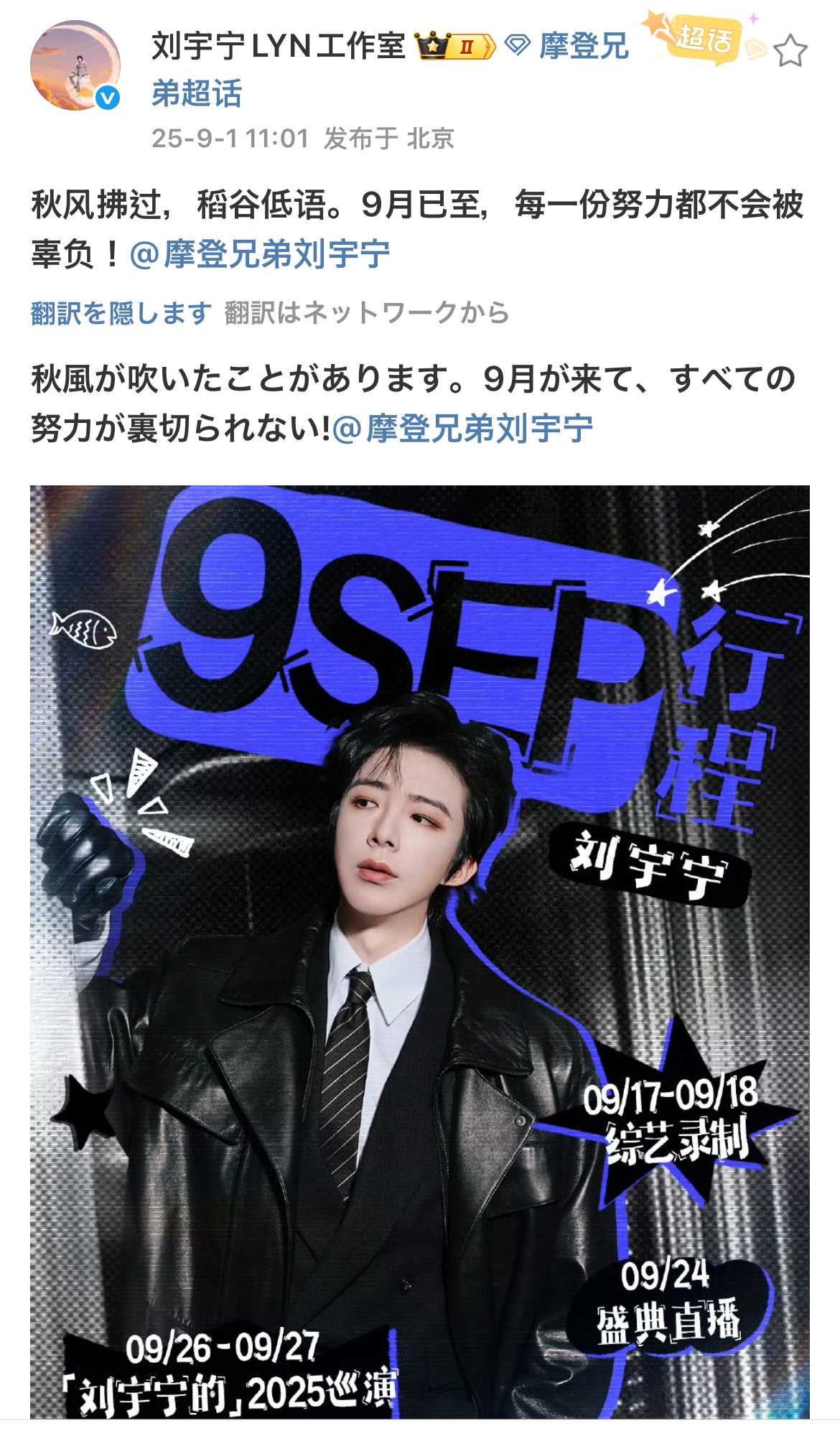The height and width of the screenshot is (1431, 840).
Task: Tap the star favorite icon
Action: click(790, 51)
